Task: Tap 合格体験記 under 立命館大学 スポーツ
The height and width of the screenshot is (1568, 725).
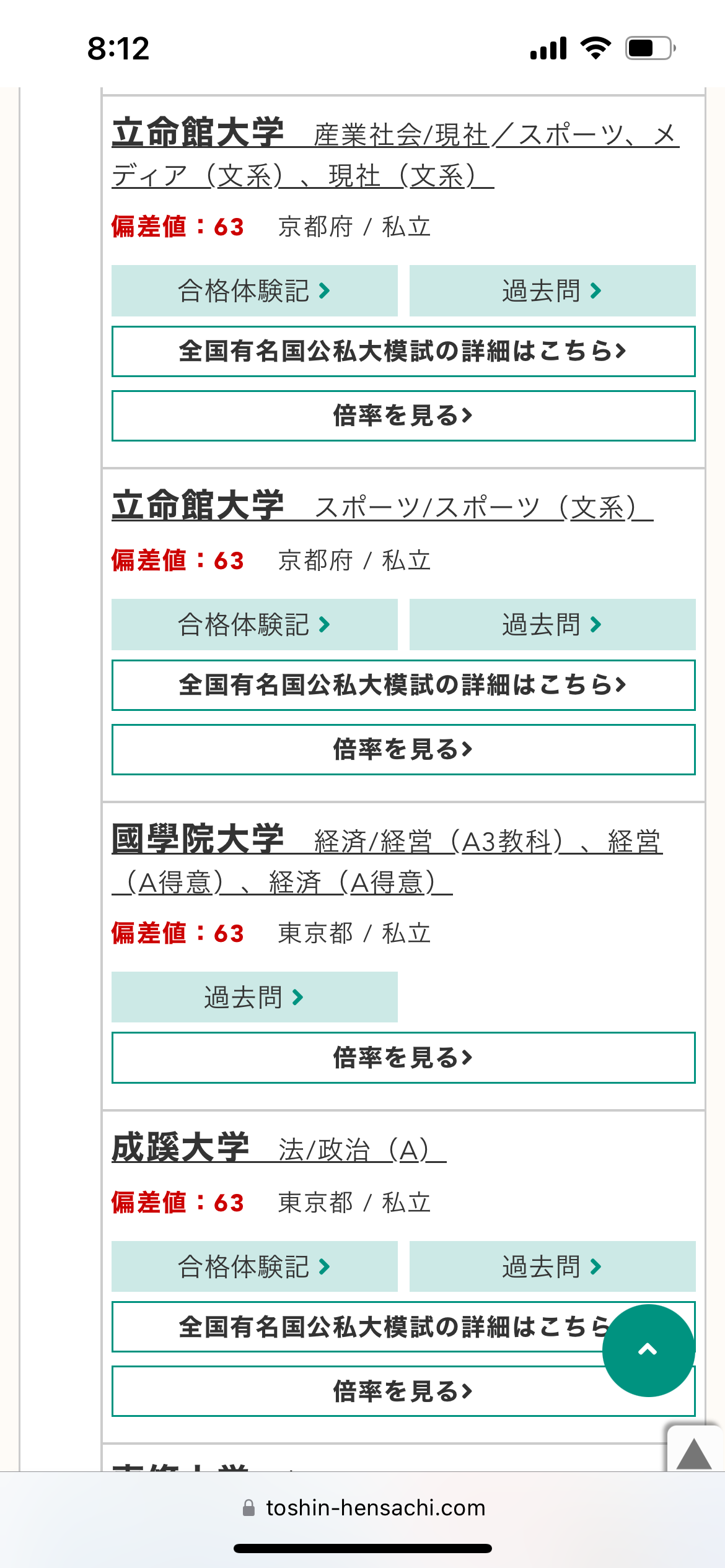Action: (x=255, y=624)
